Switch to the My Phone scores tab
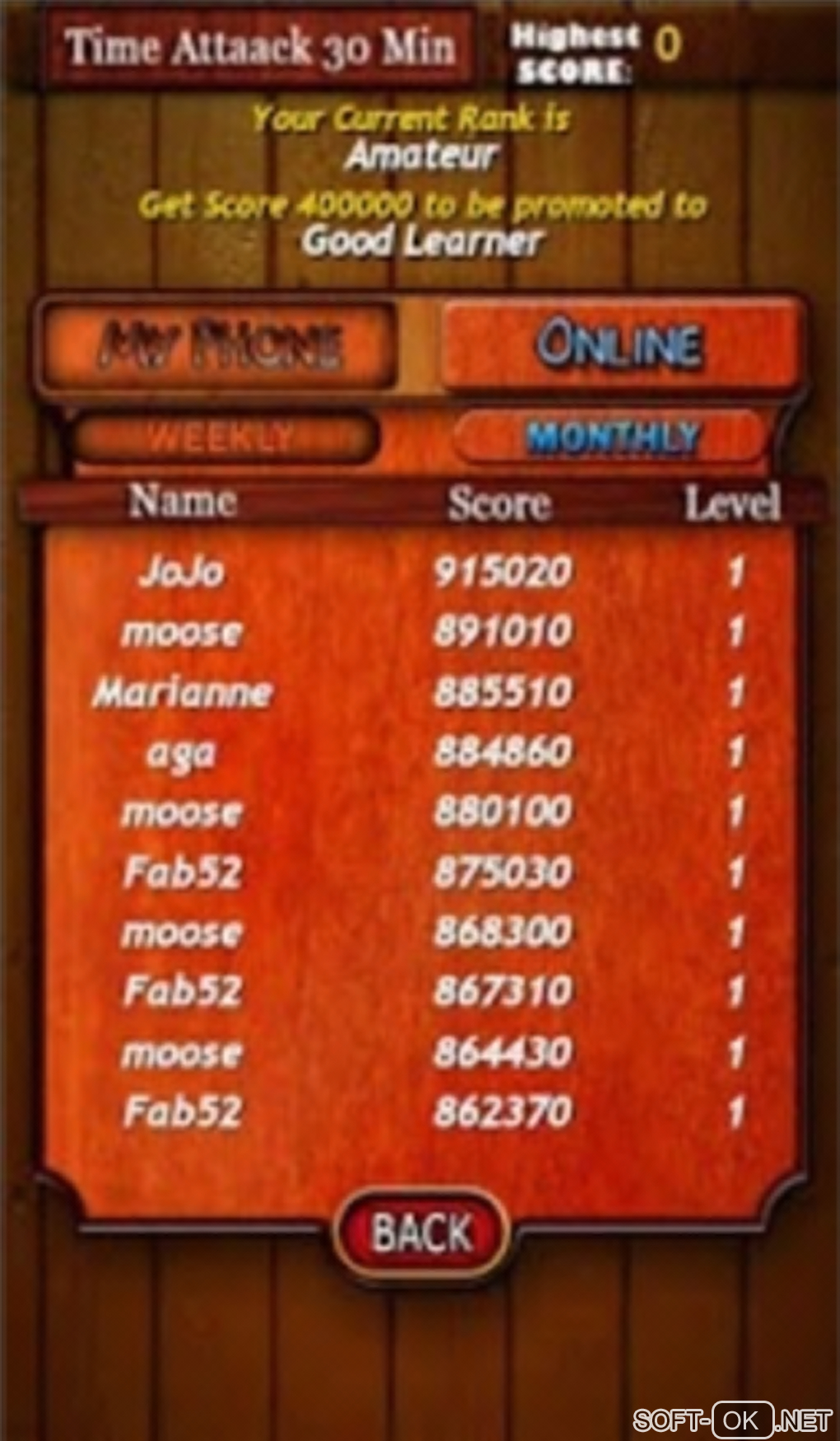The height and width of the screenshot is (1441, 840). (x=218, y=344)
